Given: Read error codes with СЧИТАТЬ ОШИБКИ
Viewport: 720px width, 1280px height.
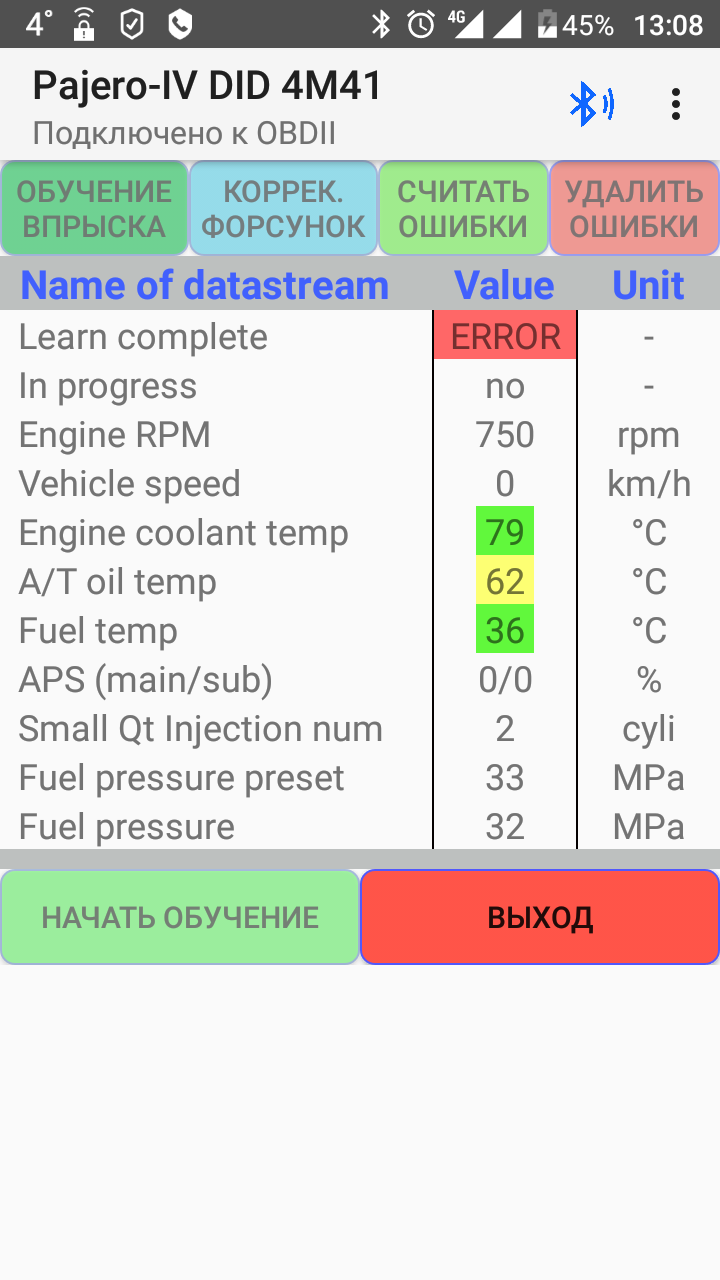Looking at the screenshot, I should (463, 208).
